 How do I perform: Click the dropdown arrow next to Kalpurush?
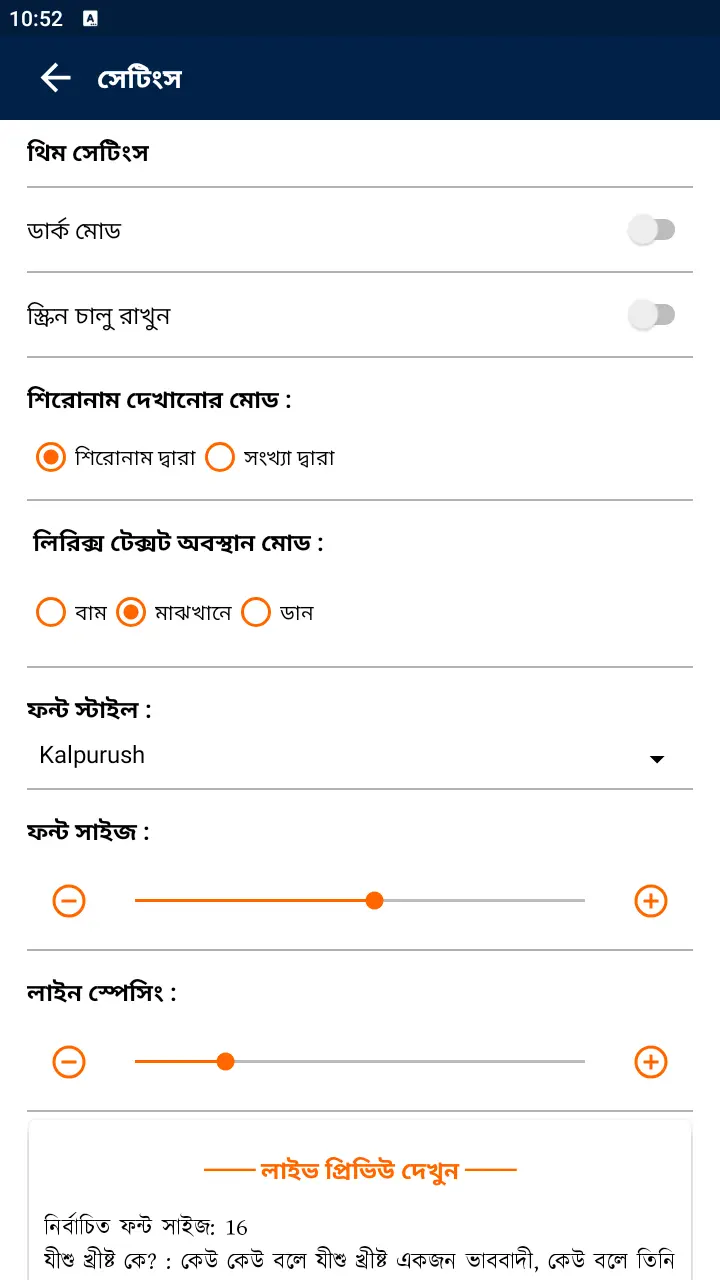[657, 759]
